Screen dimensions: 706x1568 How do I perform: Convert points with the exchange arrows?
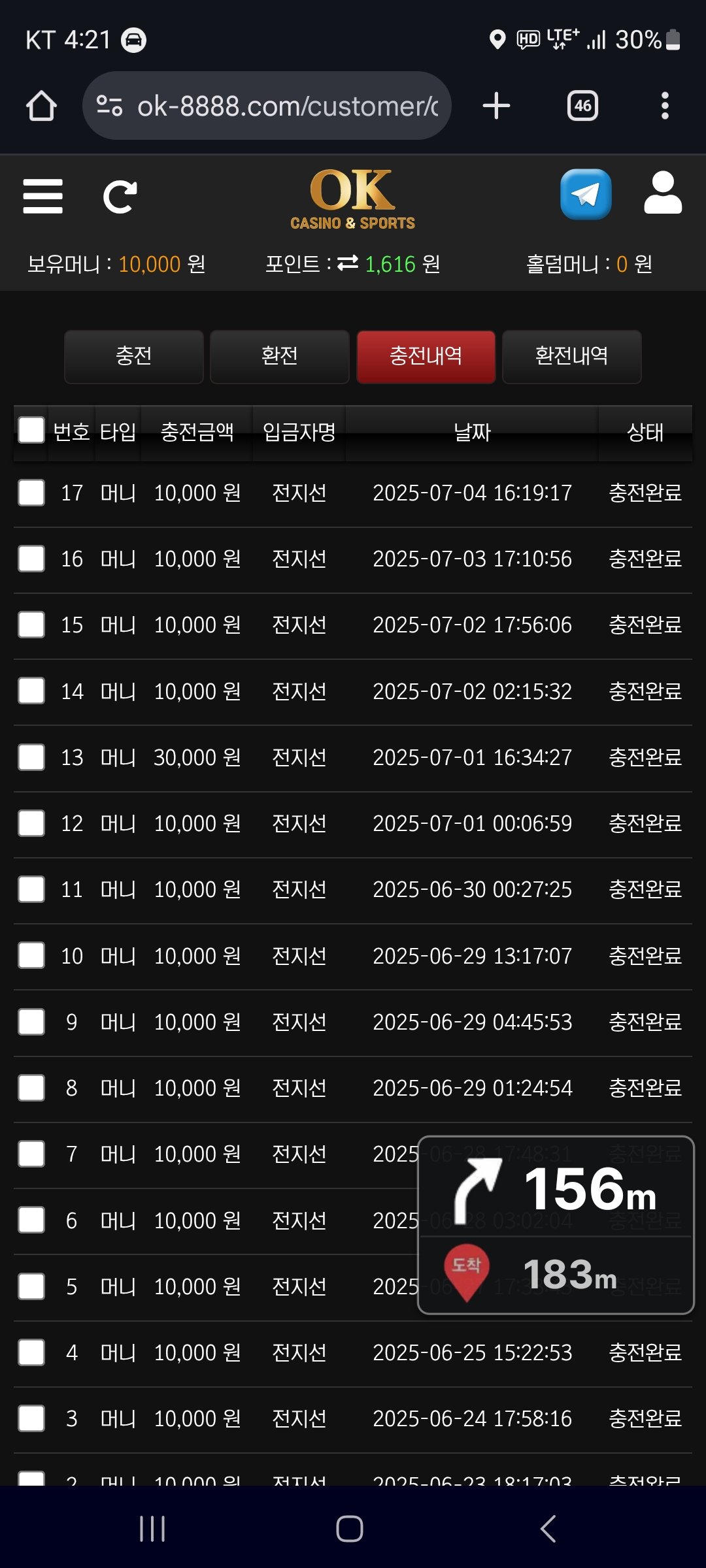[x=348, y=263]
